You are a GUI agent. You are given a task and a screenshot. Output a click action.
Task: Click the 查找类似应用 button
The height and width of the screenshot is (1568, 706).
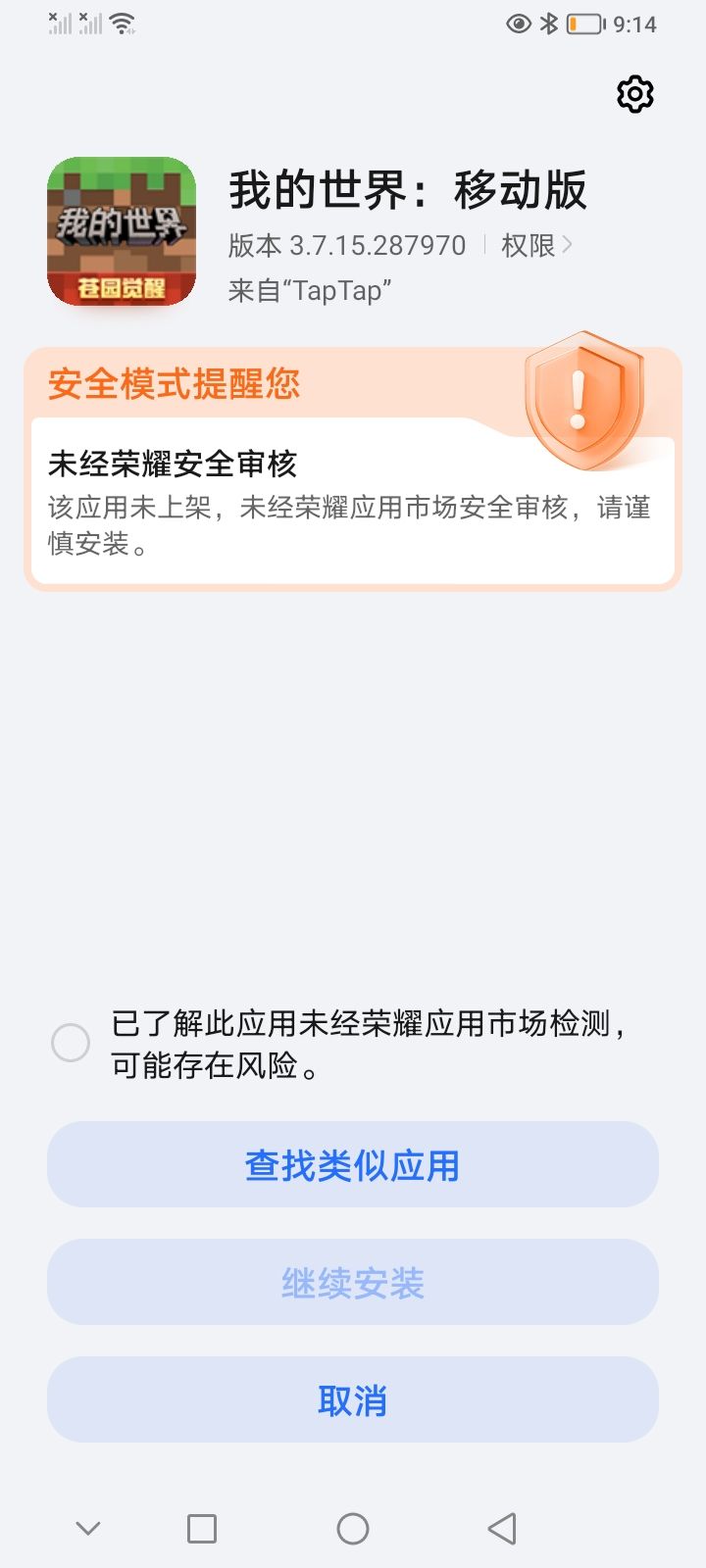click(353, 1164)
